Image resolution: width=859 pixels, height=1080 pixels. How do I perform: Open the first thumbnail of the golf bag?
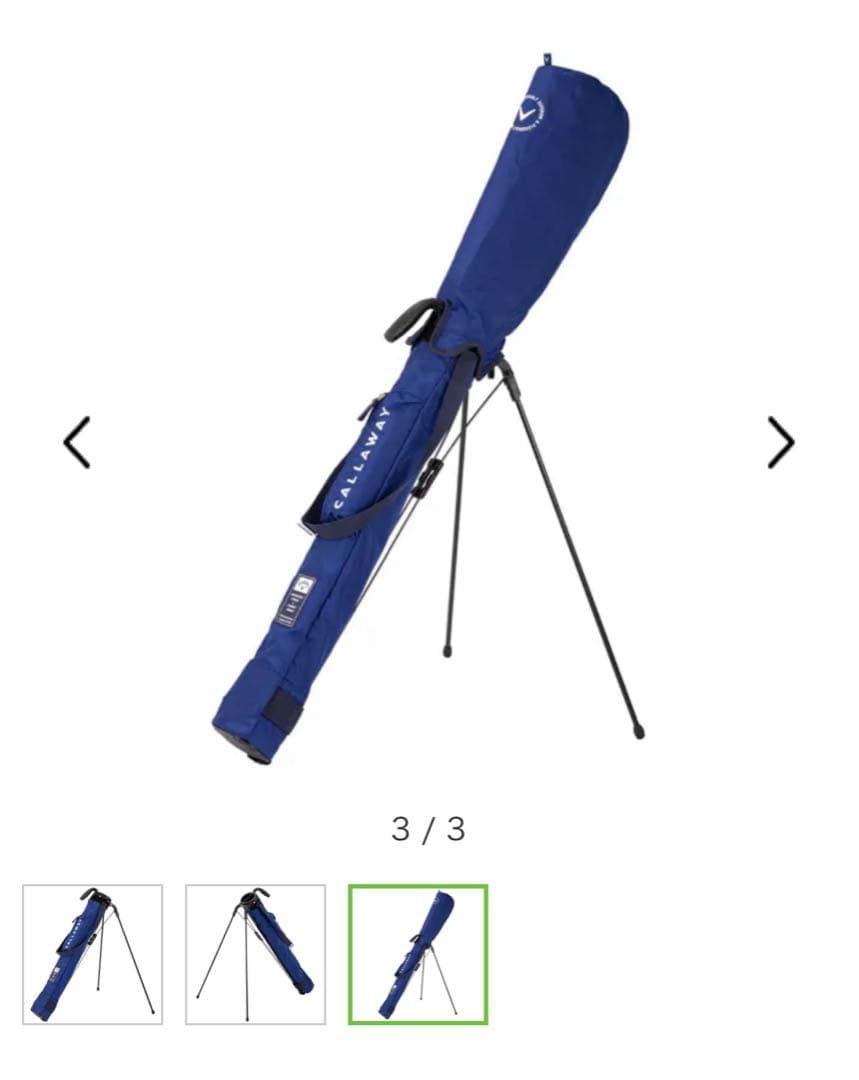pos(95,955)
